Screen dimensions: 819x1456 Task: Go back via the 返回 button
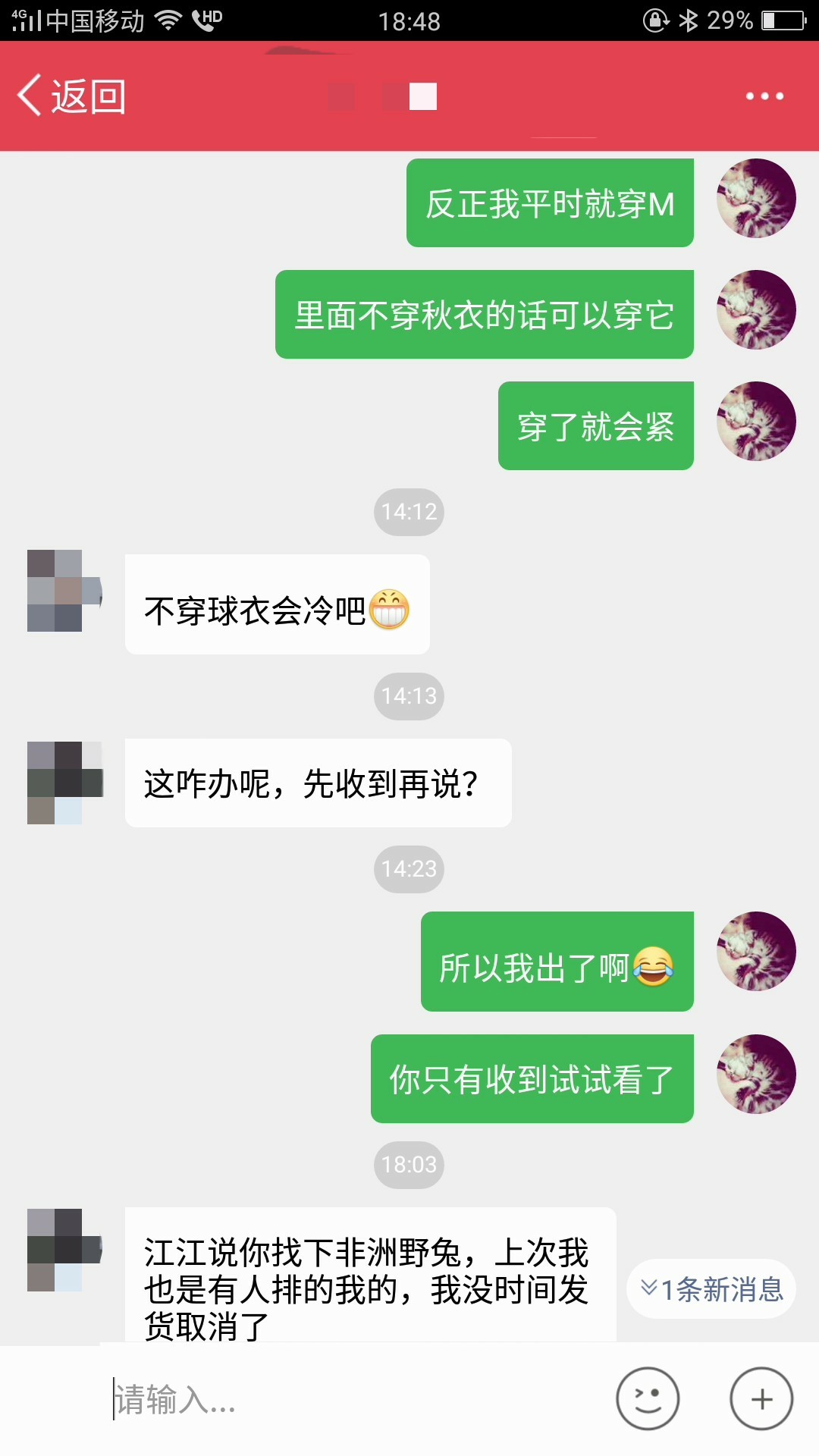71,96
